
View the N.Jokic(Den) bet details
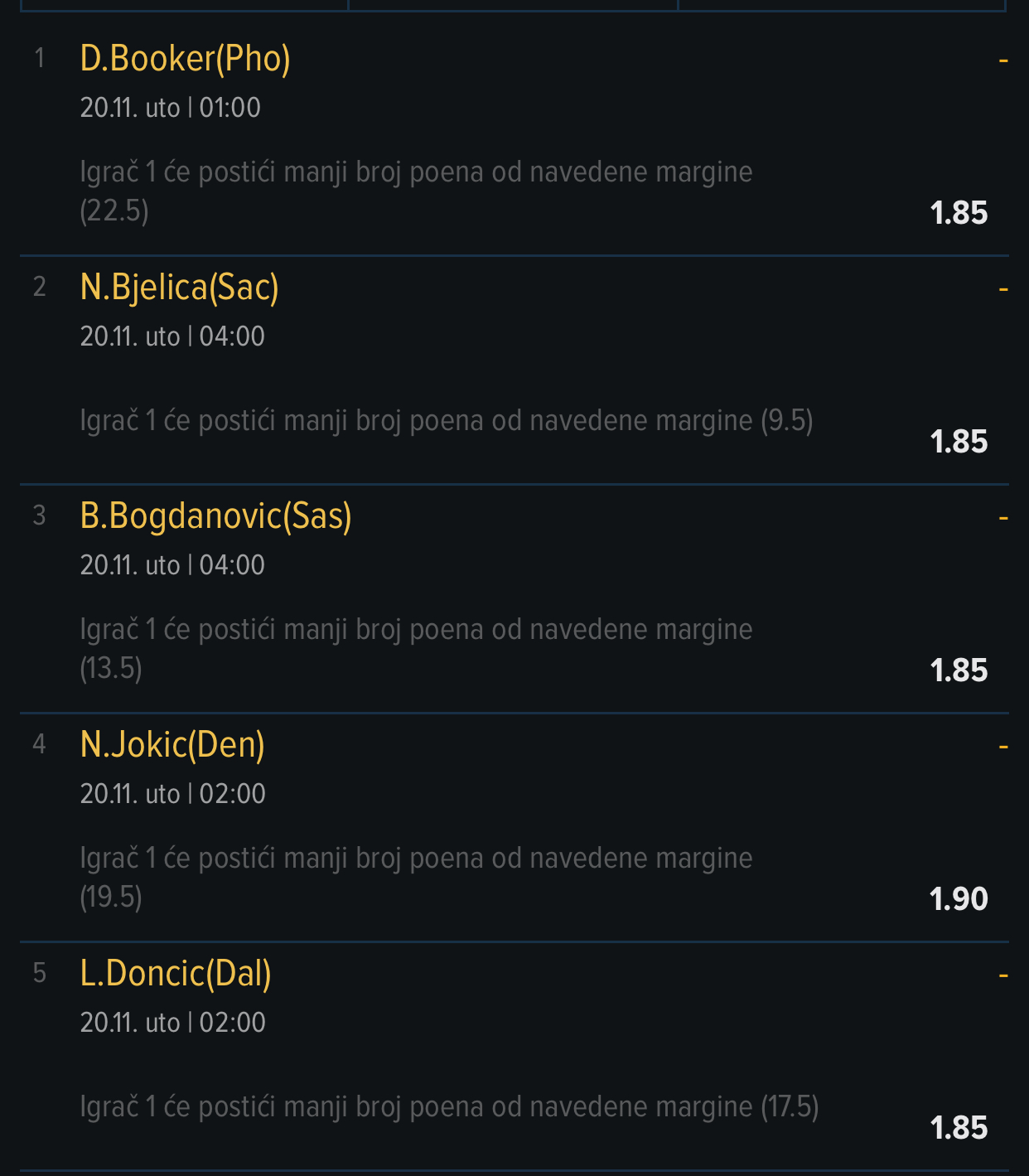pyautogui.click(x=172, y=745)
